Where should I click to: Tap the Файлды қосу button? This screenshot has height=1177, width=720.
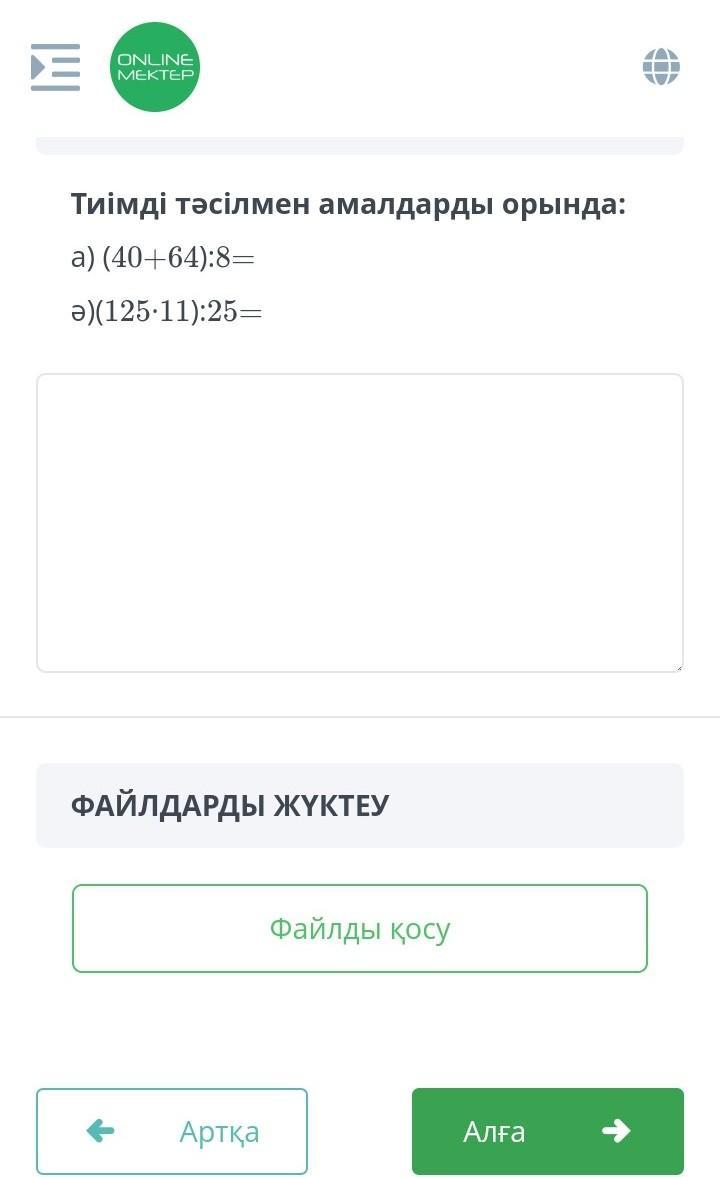[x=360, y=928]
